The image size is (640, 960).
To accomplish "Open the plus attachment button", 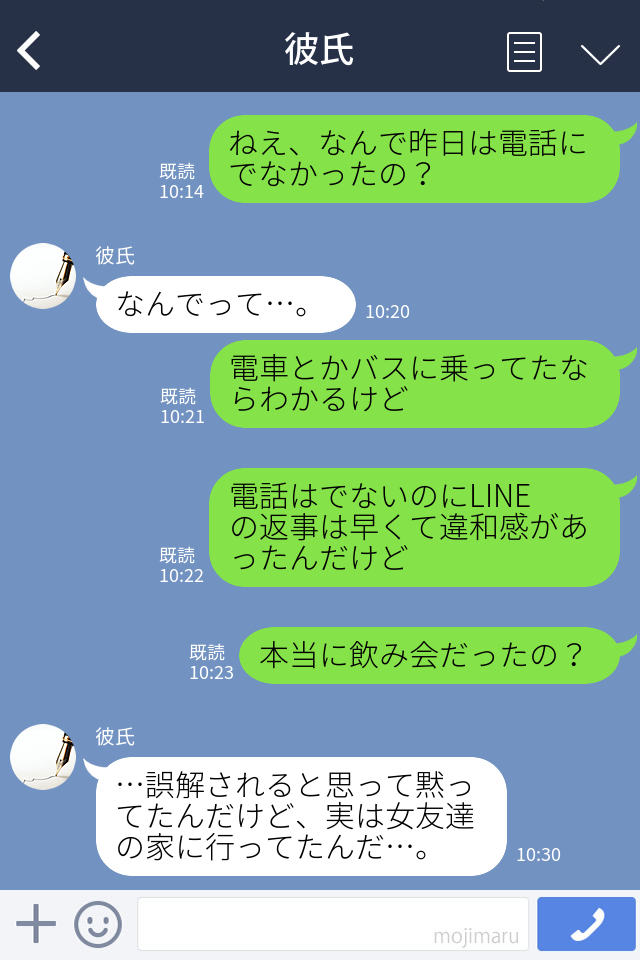I will [36, 924].
